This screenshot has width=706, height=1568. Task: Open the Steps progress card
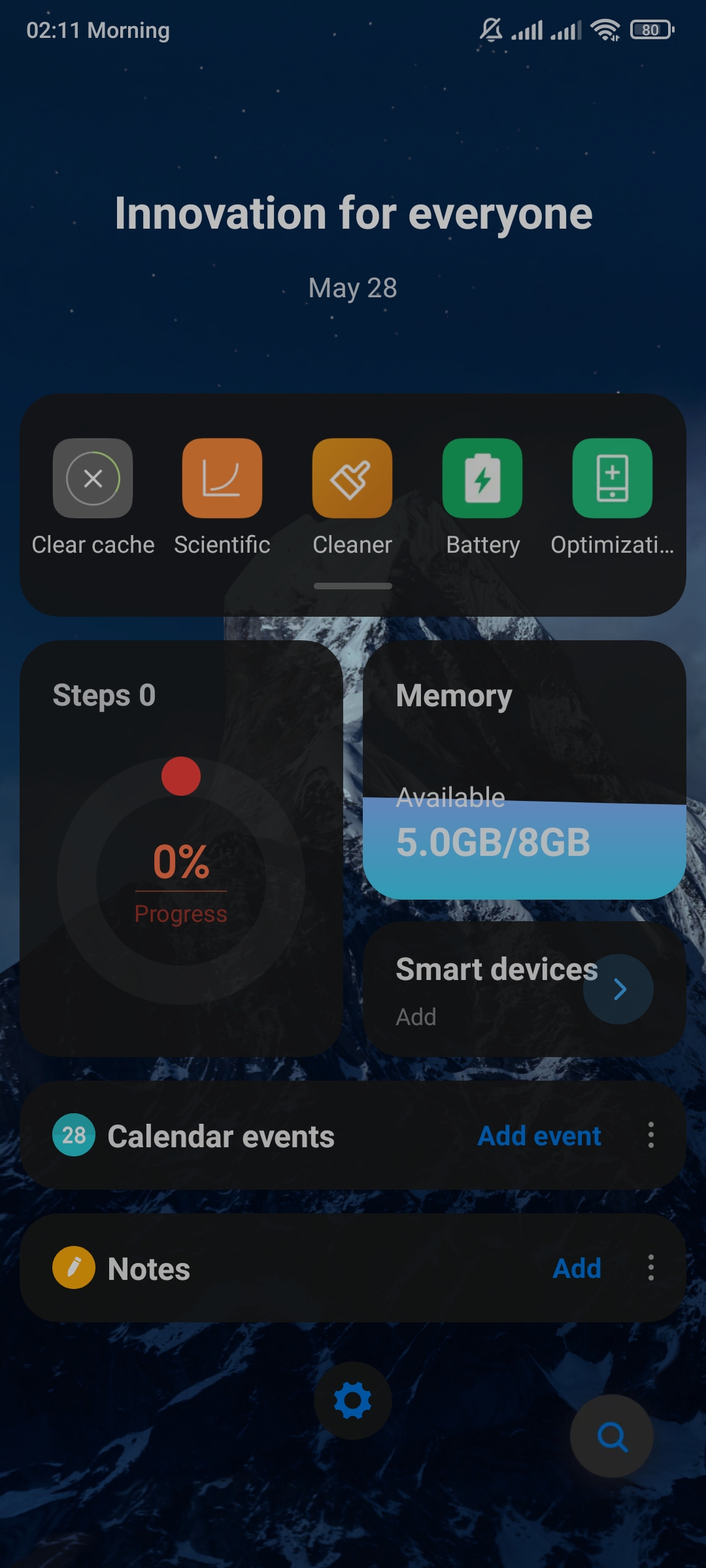182,848
